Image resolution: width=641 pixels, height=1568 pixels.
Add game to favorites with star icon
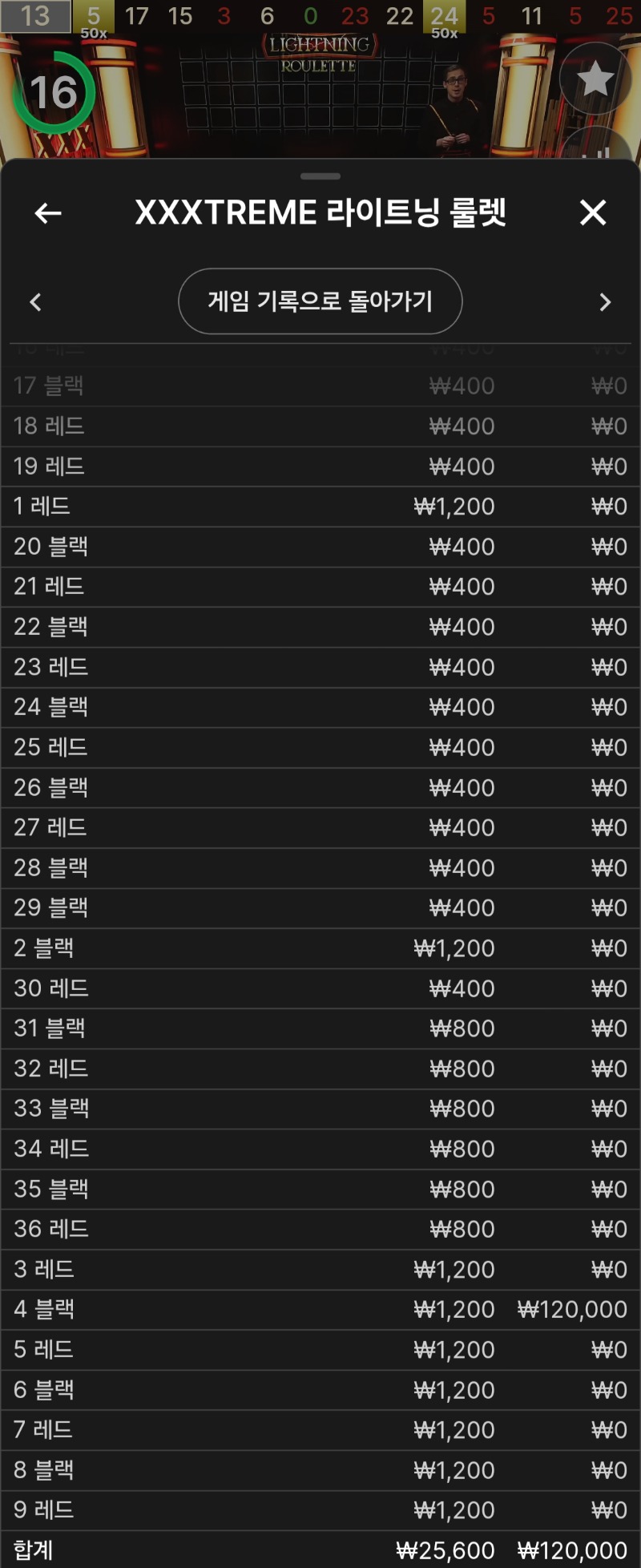coord(595,79)
